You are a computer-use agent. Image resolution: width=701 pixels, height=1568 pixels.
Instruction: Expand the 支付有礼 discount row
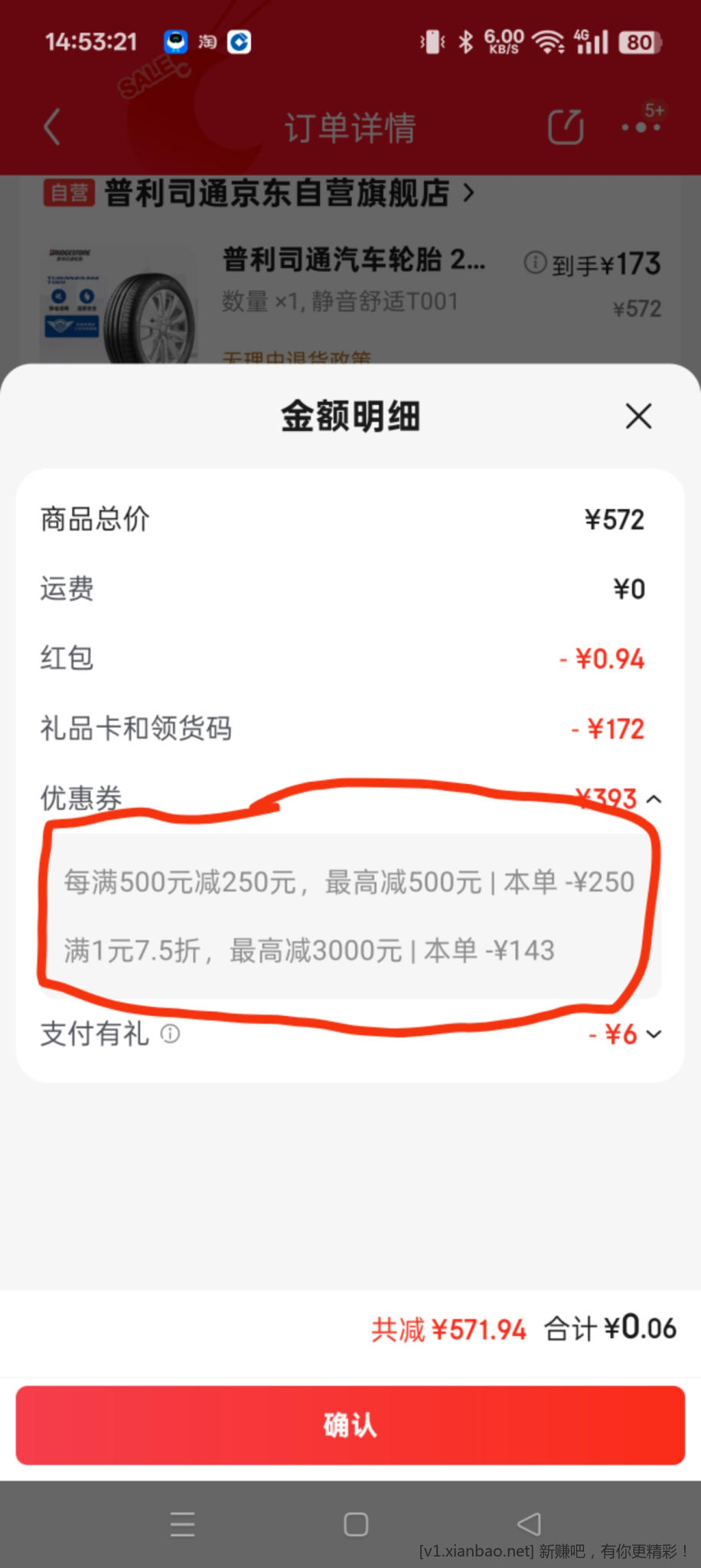click(654, 1034)
